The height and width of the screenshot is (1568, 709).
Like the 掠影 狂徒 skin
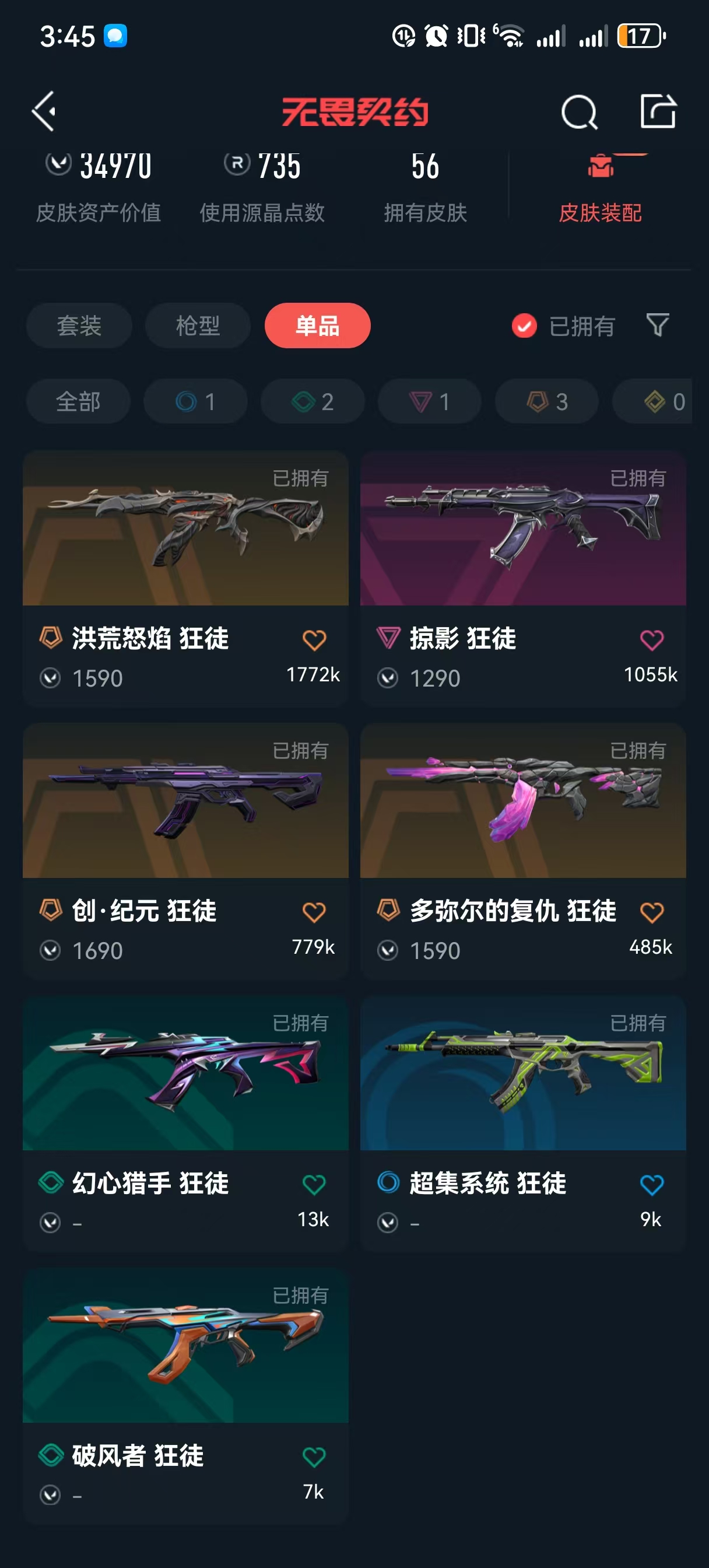click(652, 640)
